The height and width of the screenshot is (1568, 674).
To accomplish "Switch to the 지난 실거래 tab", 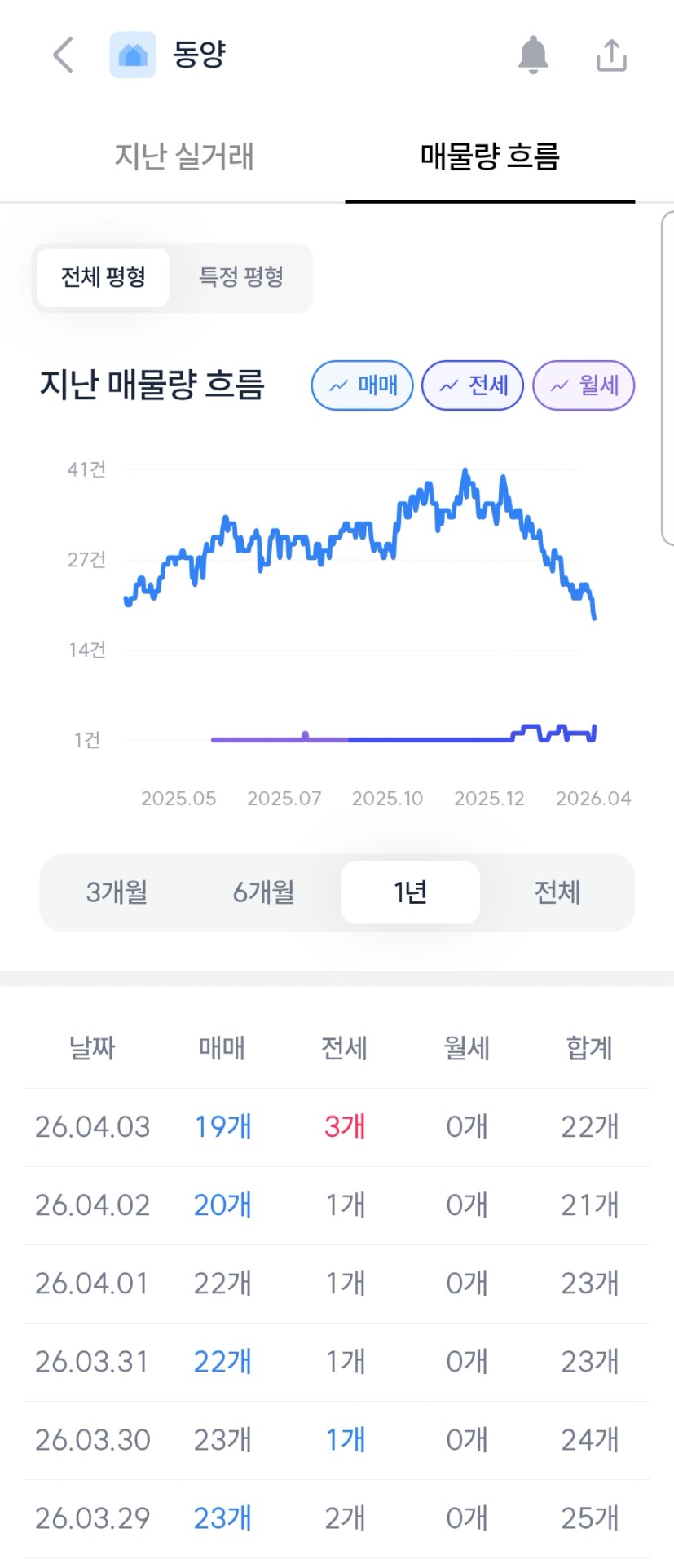I will [x=184, y=156].
